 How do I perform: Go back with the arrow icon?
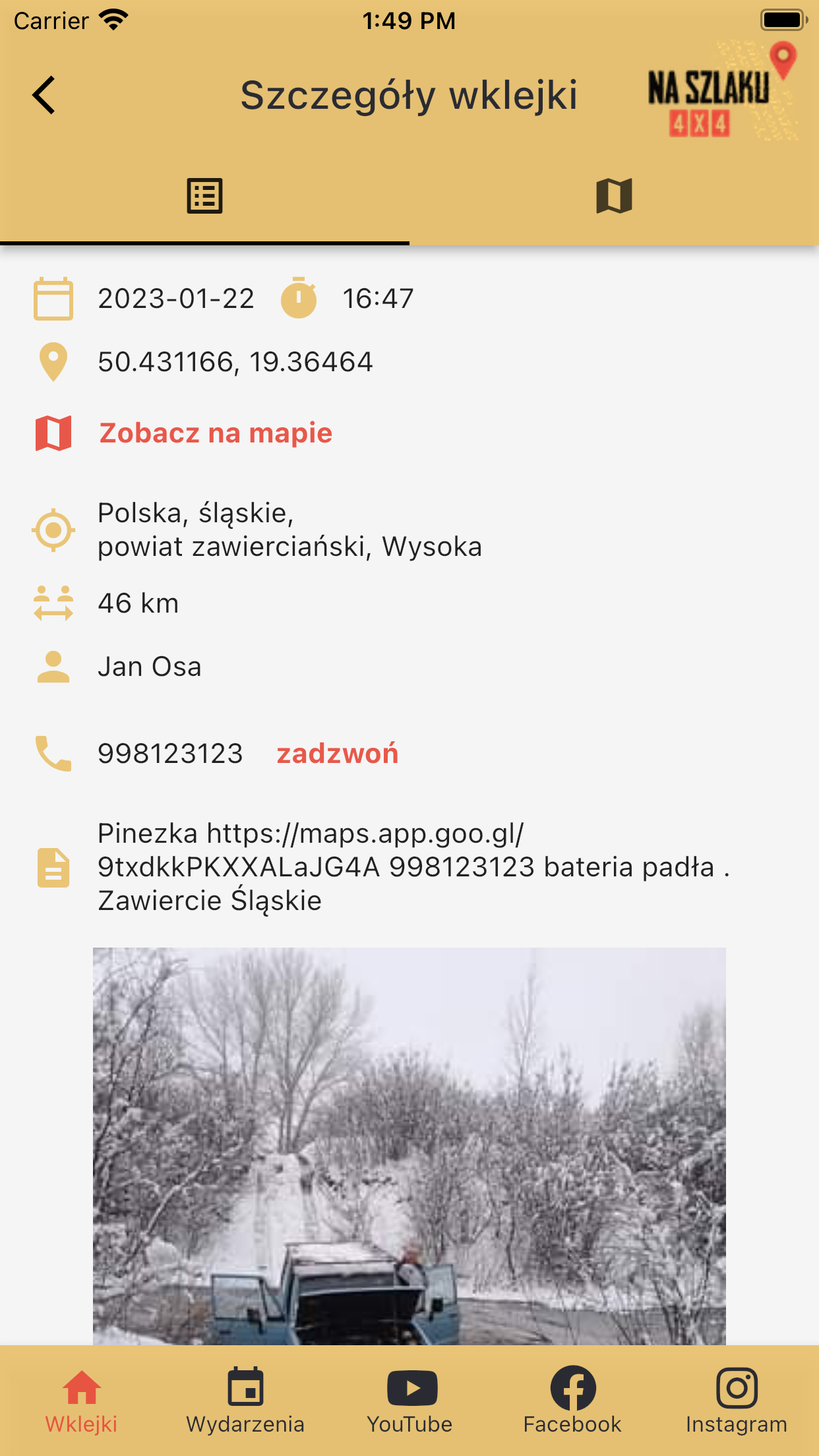(44, 96)
